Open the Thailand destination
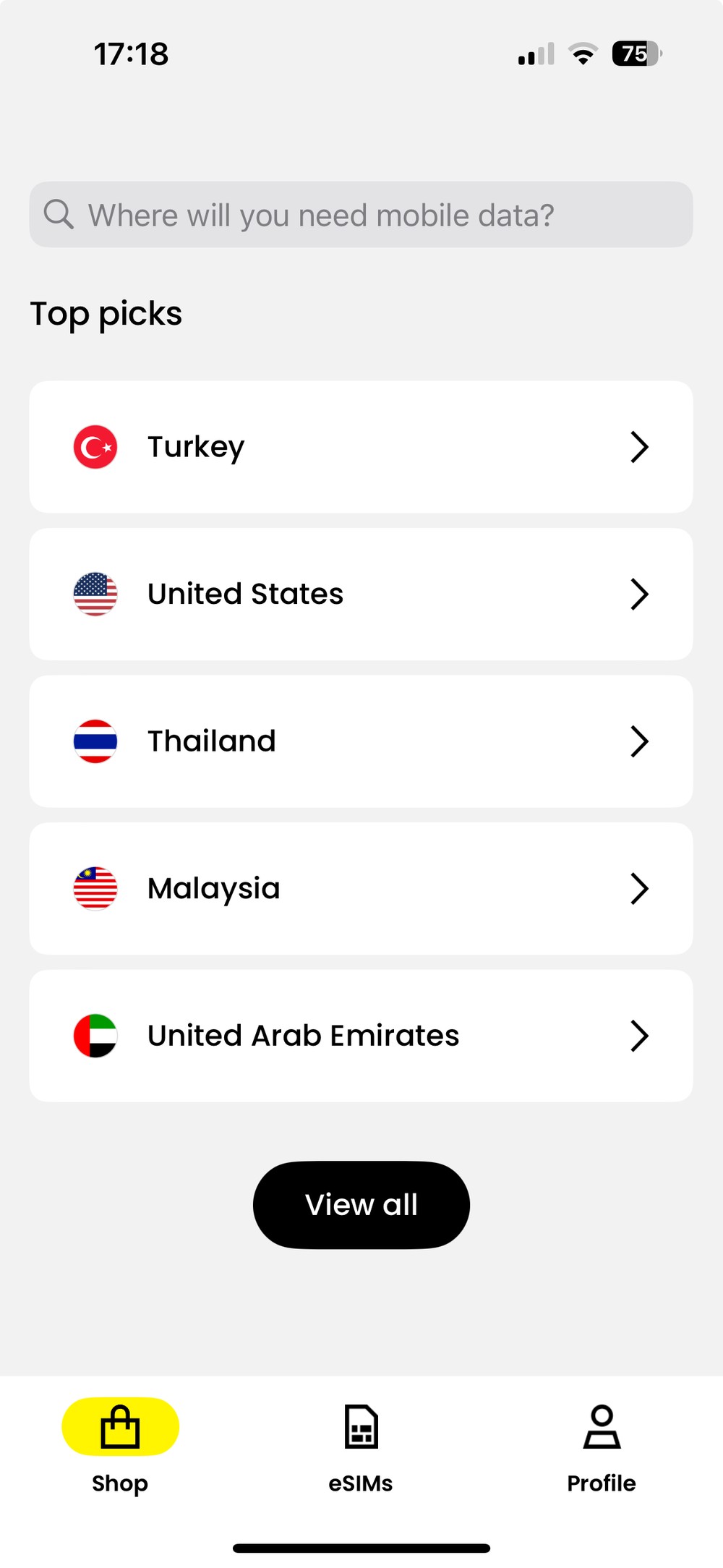 (x=361, y=741)
